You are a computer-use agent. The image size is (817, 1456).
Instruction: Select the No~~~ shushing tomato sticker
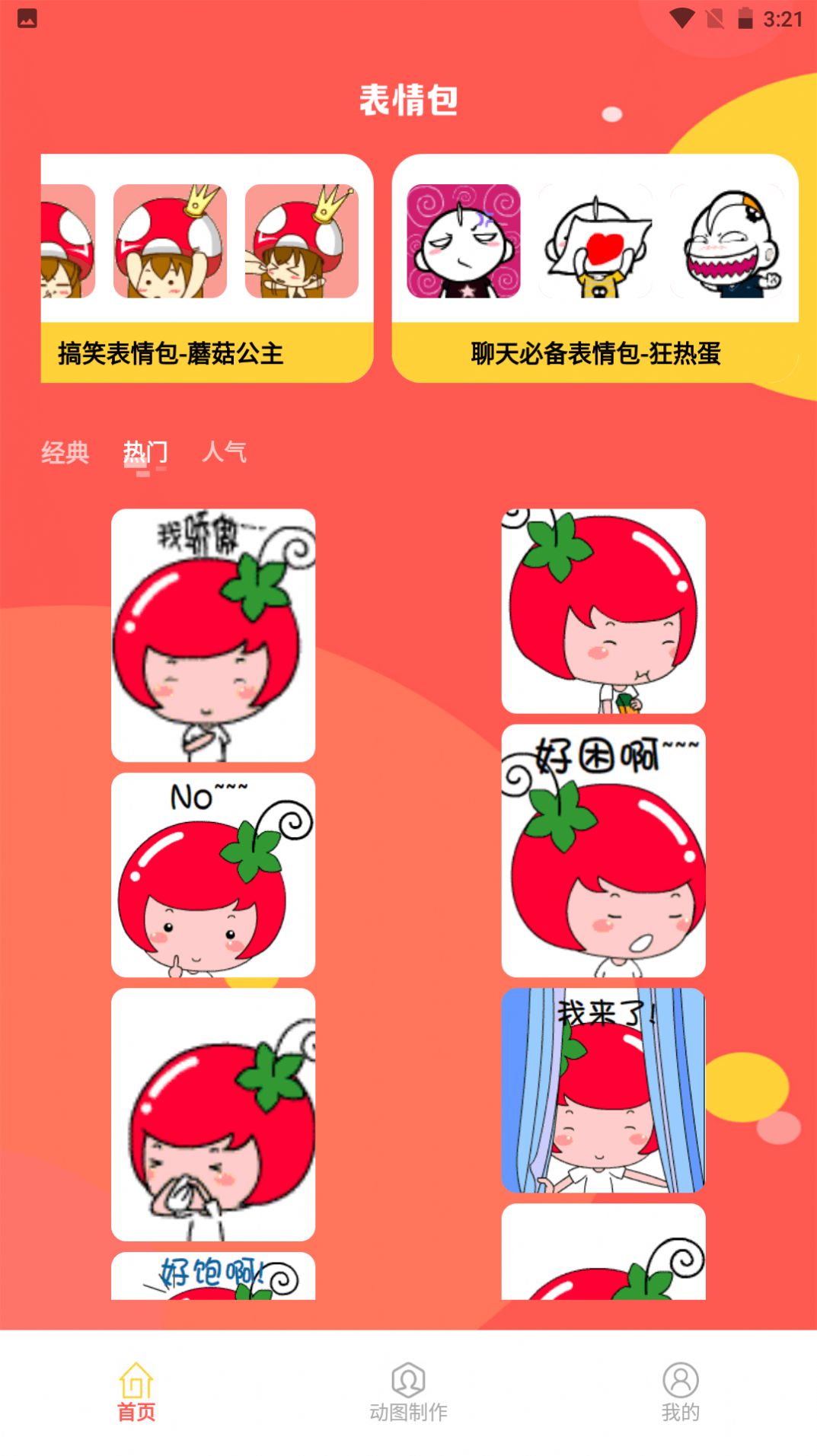214,875
